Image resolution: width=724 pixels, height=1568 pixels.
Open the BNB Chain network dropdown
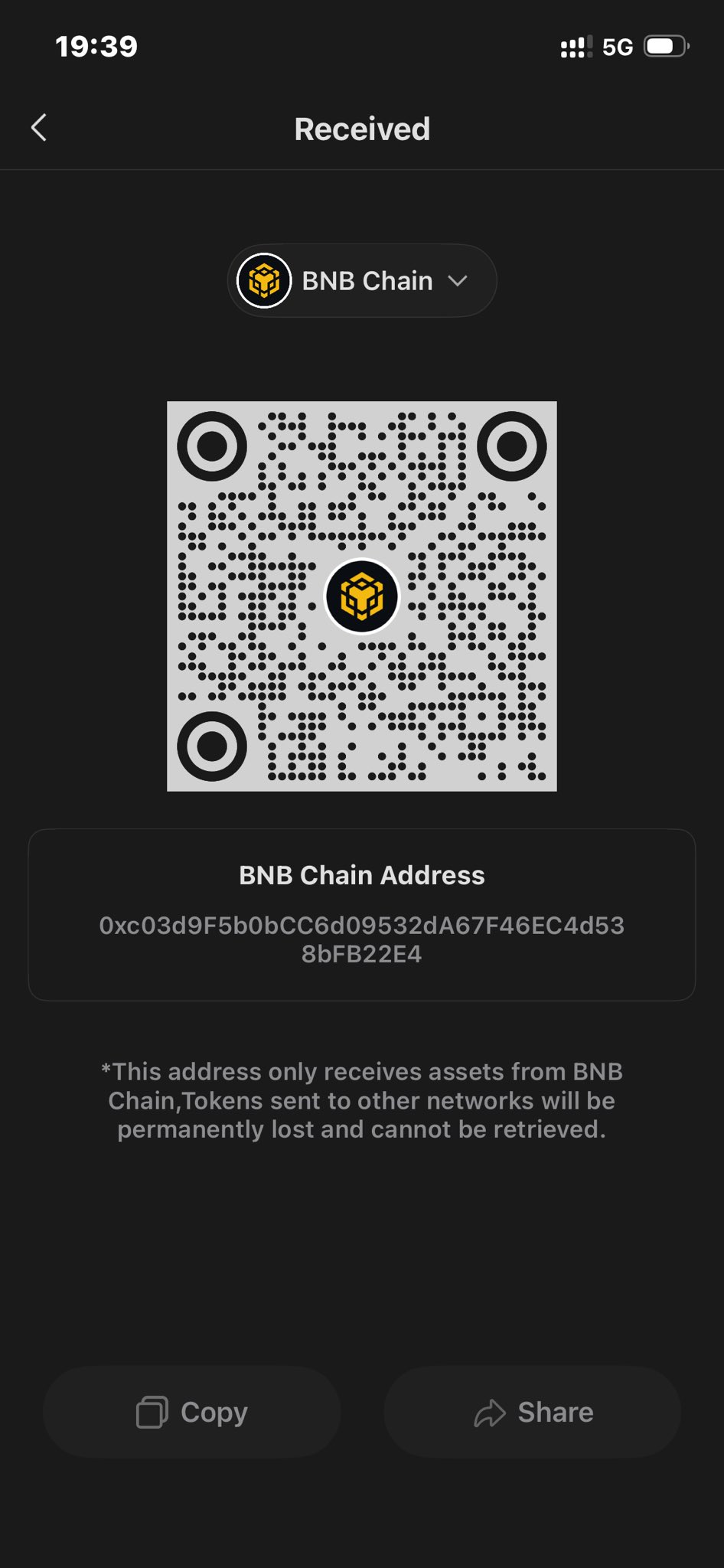click(362, 281)
